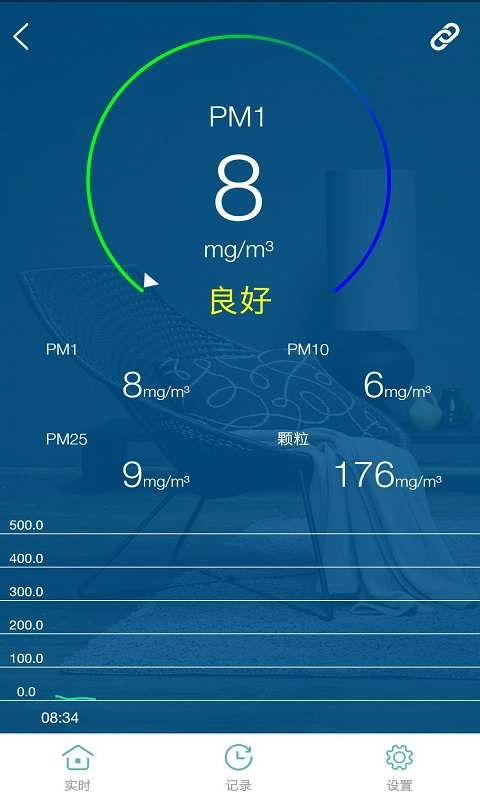Select the 颗粒 particle reading
Viewport: 480px width, 800px height.
(x=360, y=461)
